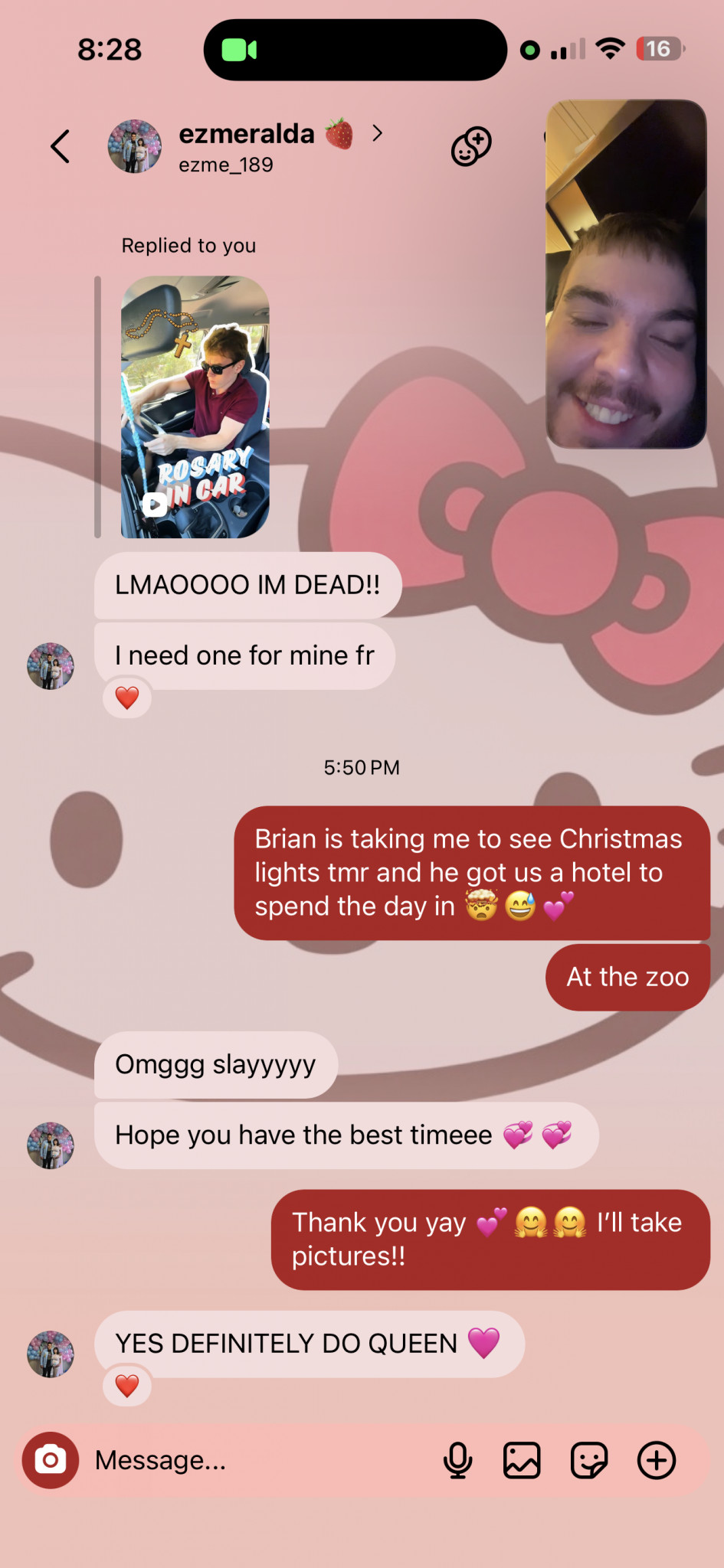Expand the floating video call window
The image size is (724, 1568).
[x=625, y=274]
